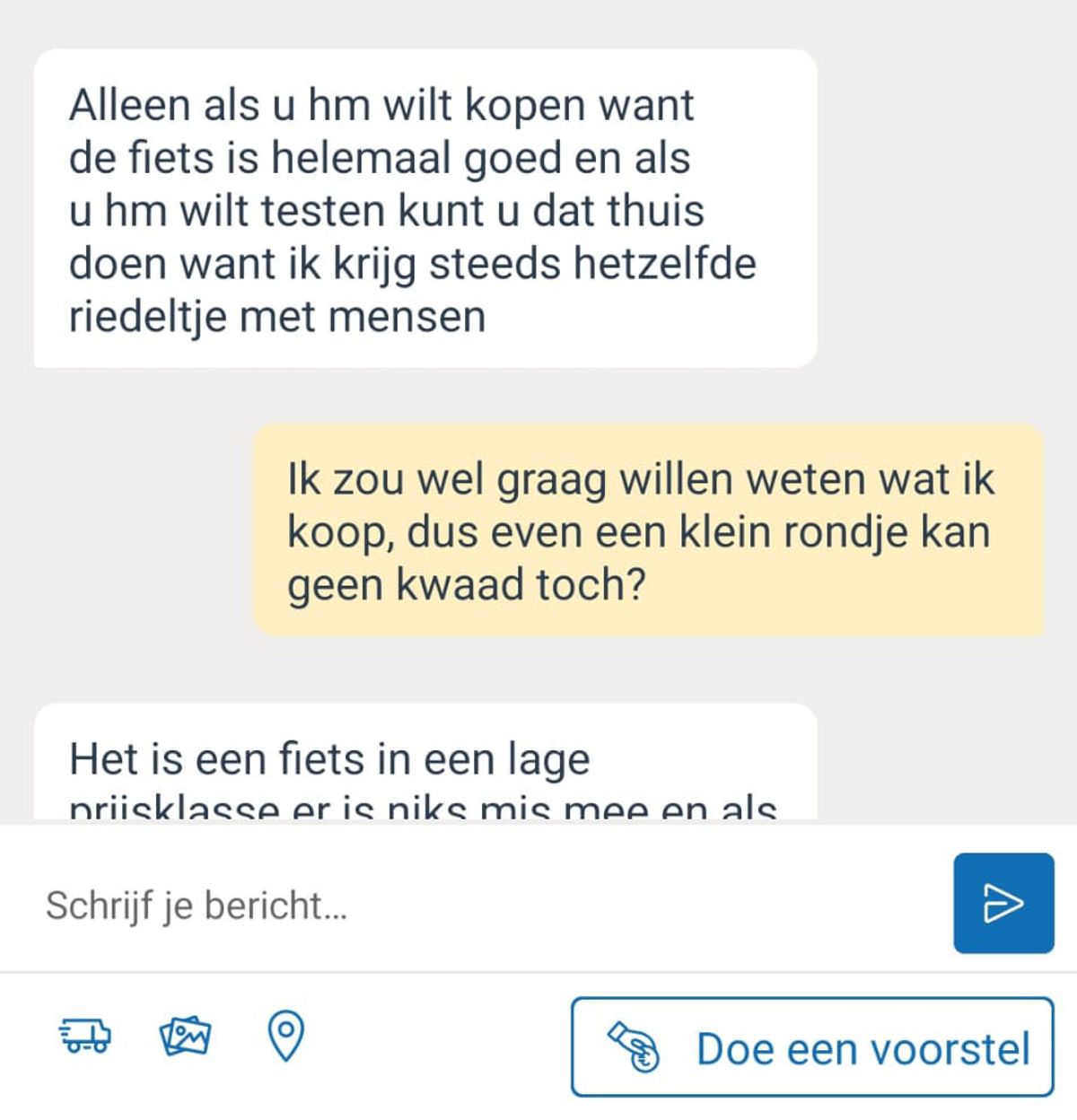Attach photos via the gallery icon
This screenshot has width=1077, height=1120.
(x=185, y=1036)
